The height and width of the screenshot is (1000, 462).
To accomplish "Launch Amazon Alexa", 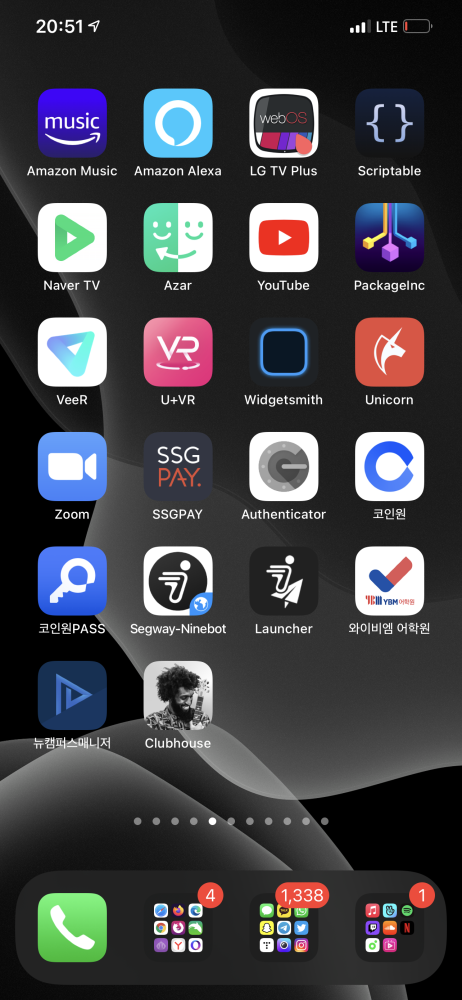I will 178,123.
